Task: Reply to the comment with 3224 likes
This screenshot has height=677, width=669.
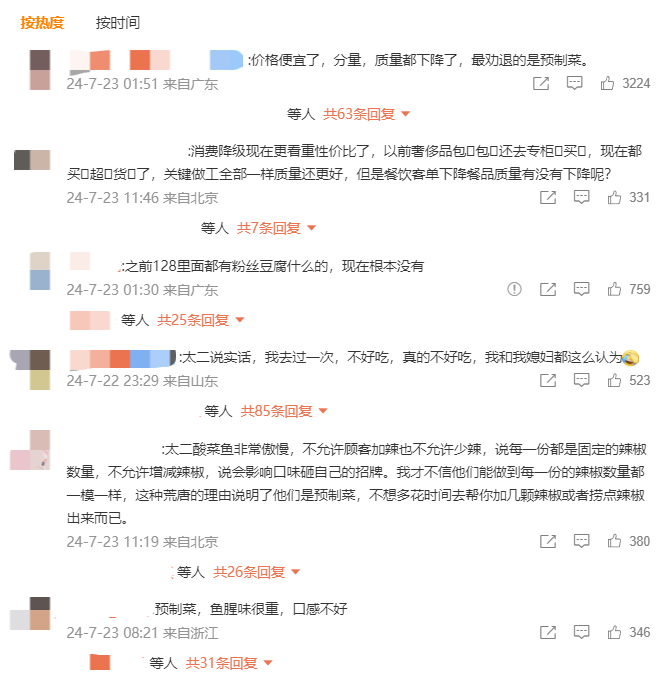Action: click(x=575, y=84)
